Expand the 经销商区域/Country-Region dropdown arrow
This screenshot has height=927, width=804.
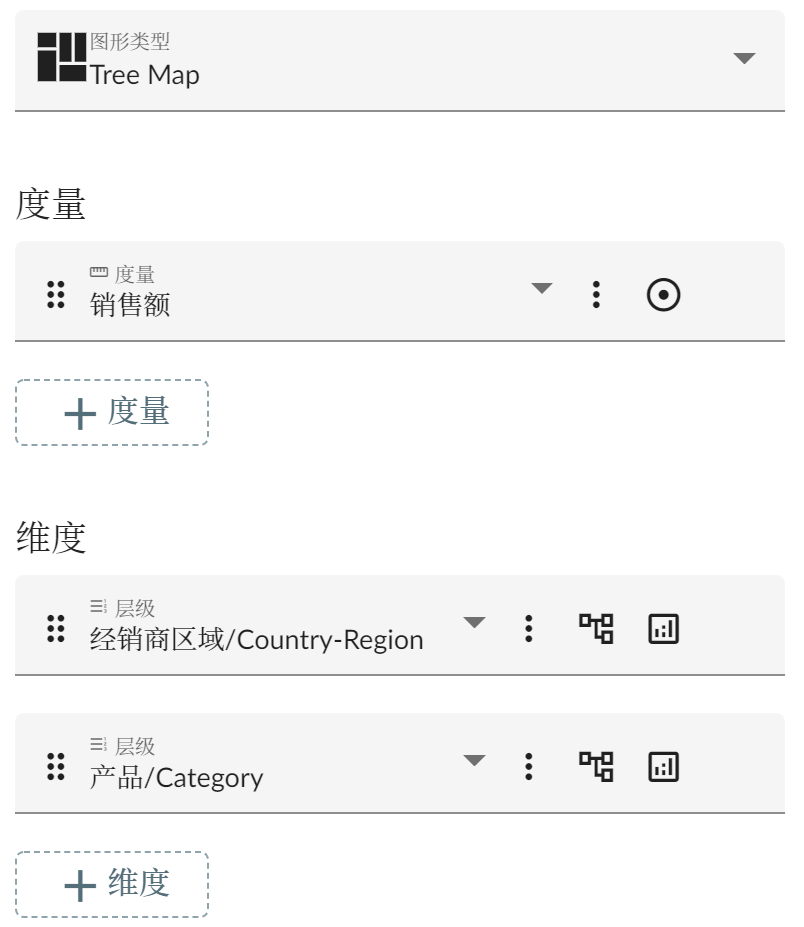474,623
